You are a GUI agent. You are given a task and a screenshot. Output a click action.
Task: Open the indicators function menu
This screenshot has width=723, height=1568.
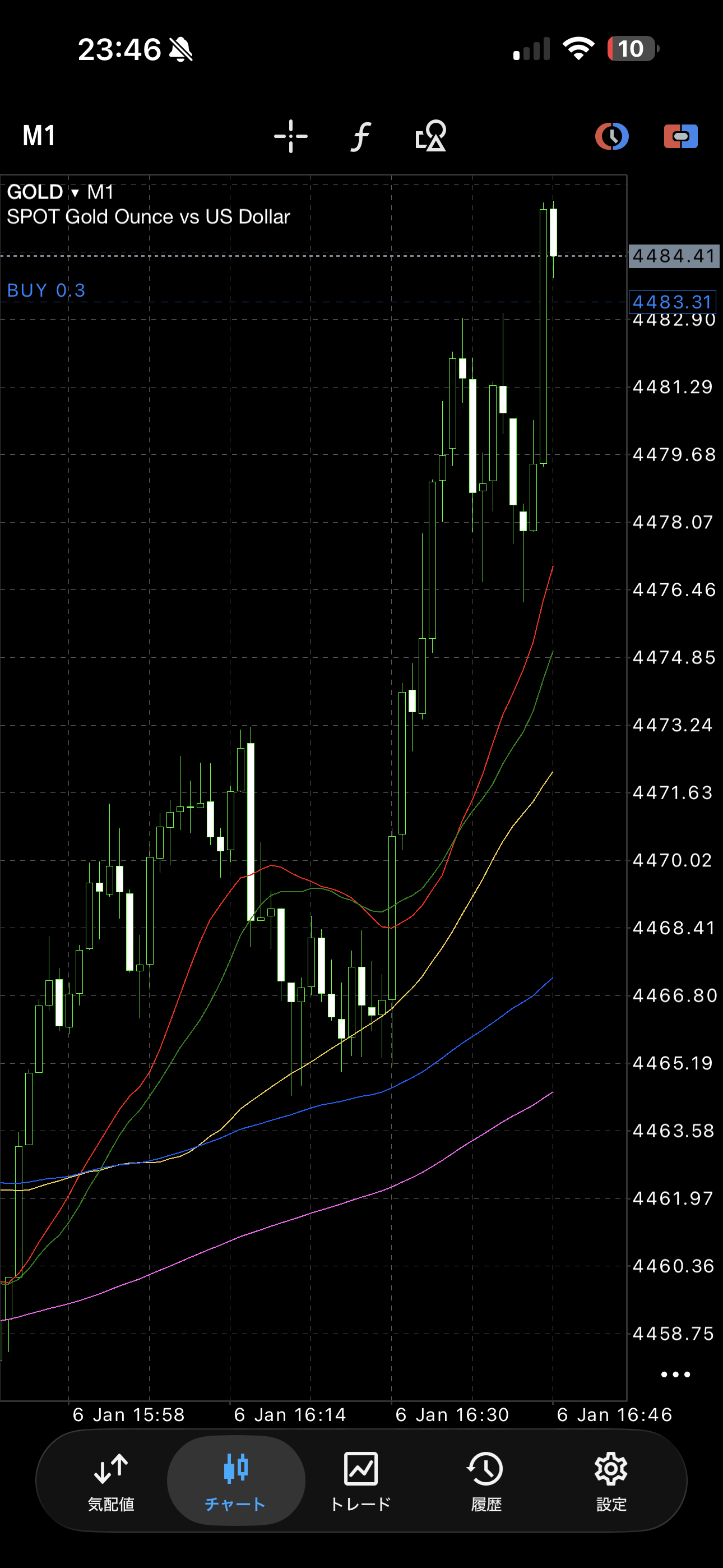coord(361,136)
